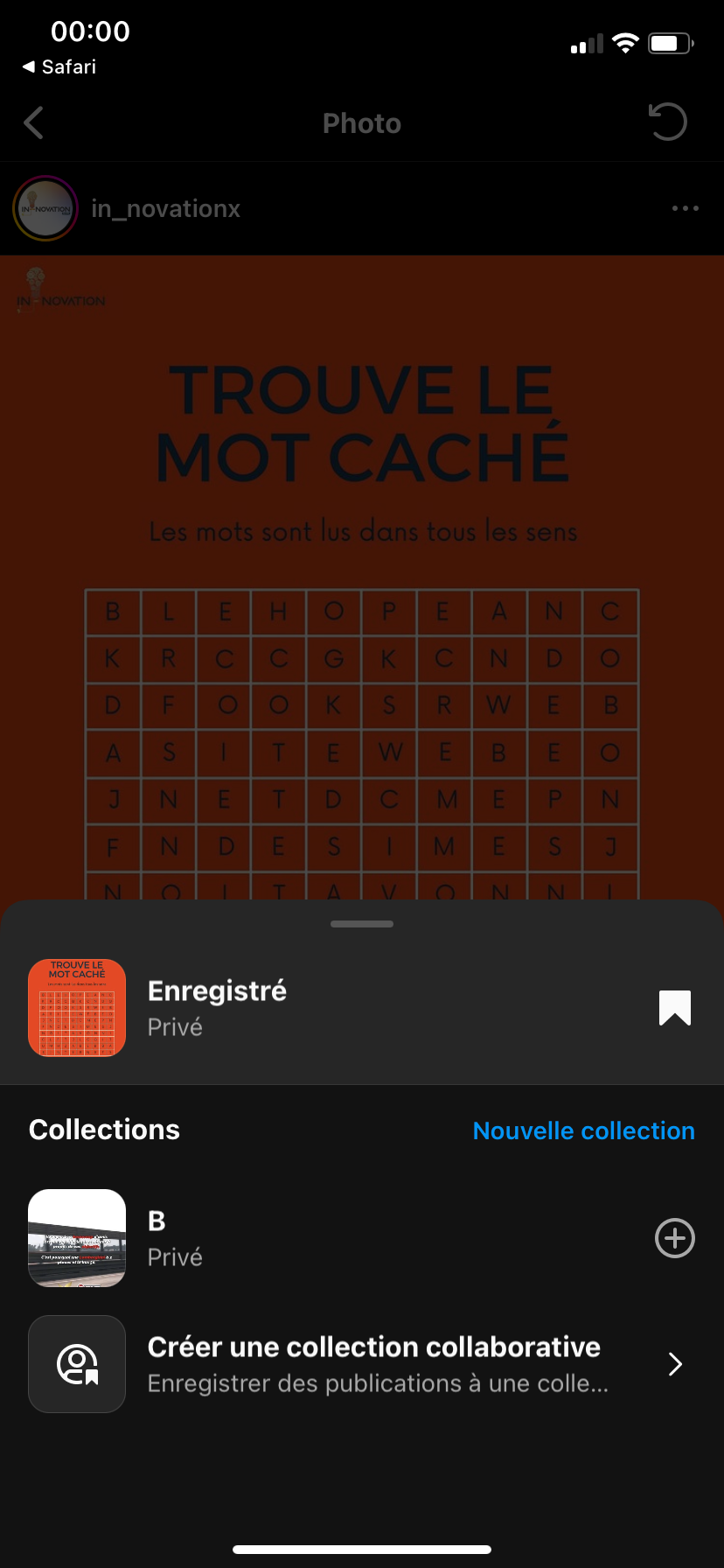Go back with the header arrow
The height and width of the screenshot is (1568, 724).
(x=34, y=123)
